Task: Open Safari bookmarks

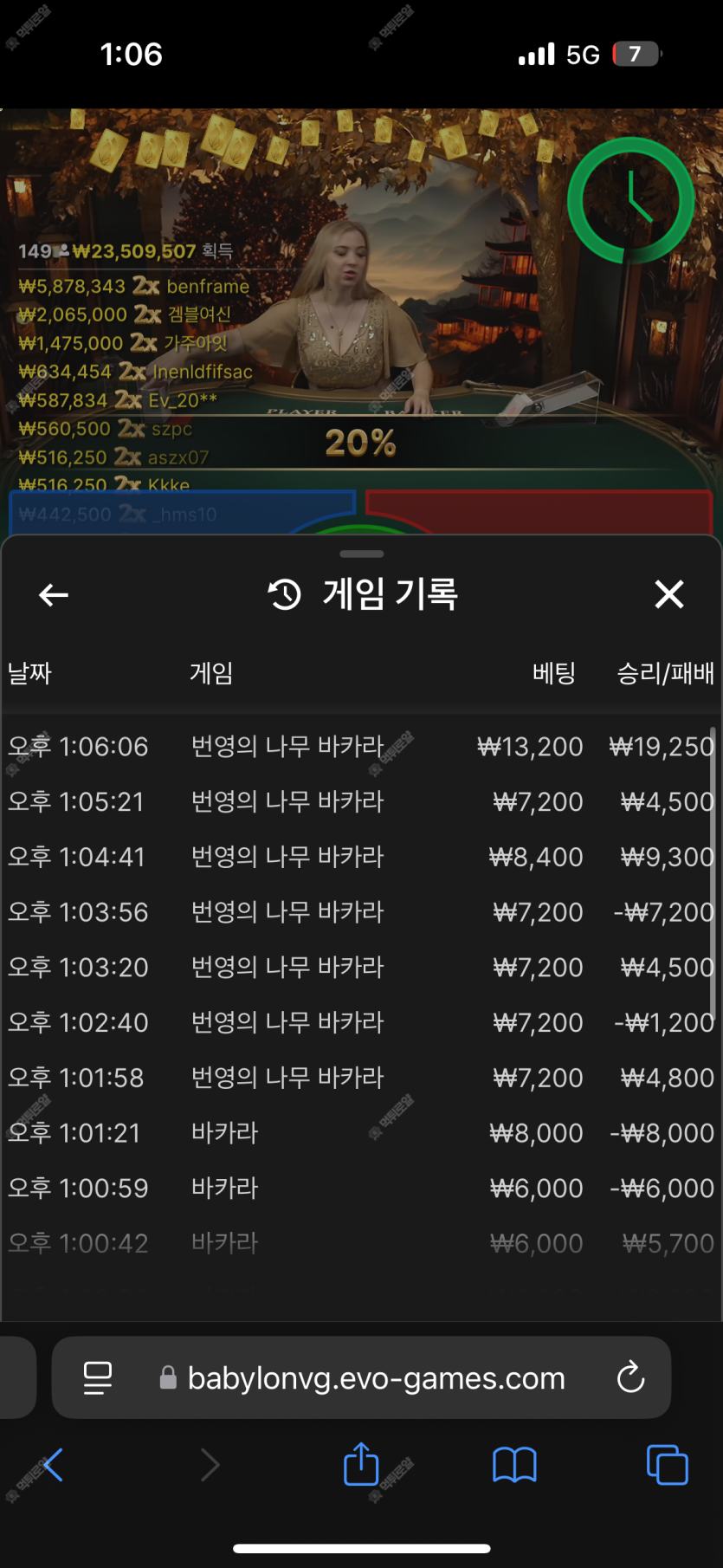Action: point(514,1465)
